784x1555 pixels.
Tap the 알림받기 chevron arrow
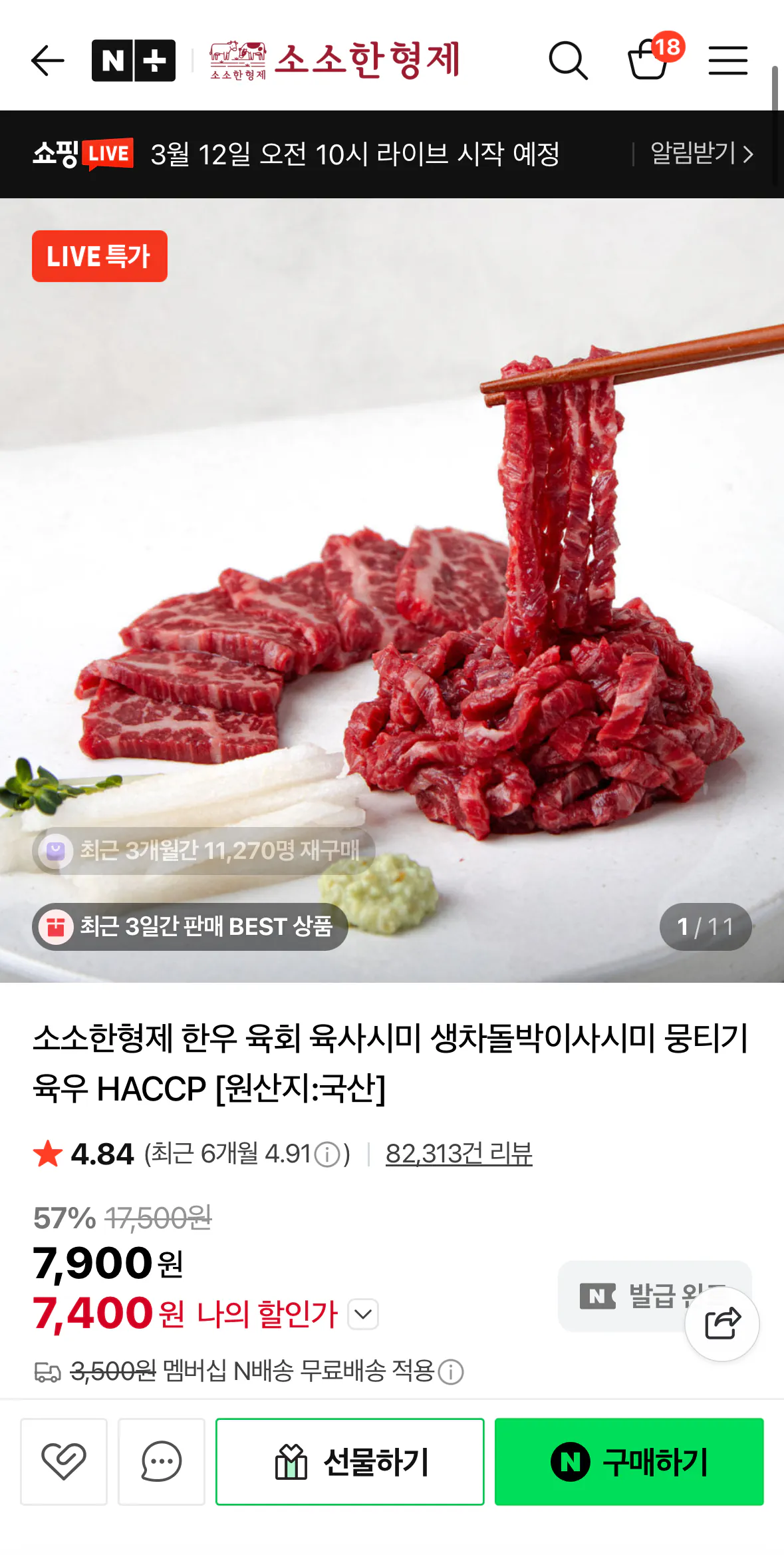(749, 154)
